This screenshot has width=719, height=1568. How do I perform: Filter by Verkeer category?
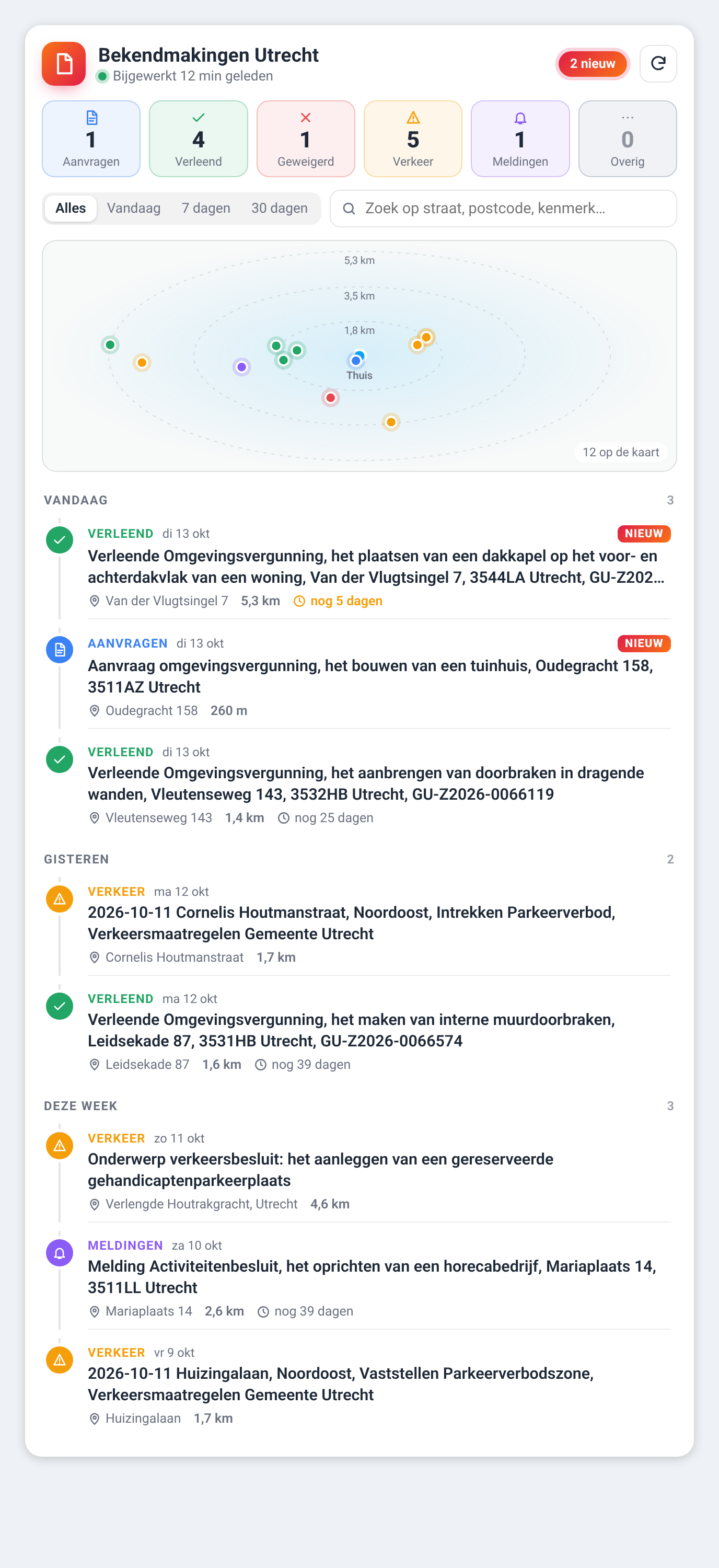[413, 139]
